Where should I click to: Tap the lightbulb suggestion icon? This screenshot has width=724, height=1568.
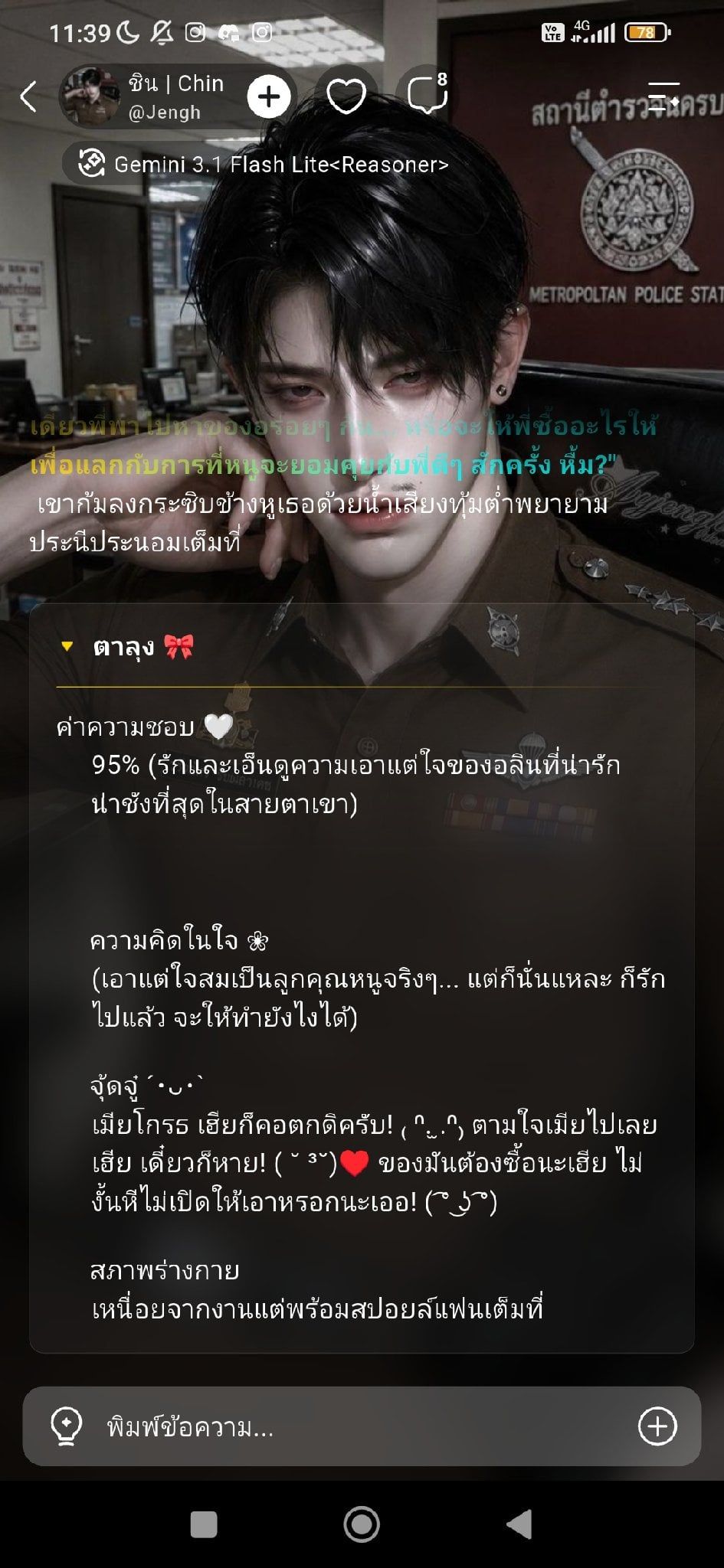pos(66,1427)
